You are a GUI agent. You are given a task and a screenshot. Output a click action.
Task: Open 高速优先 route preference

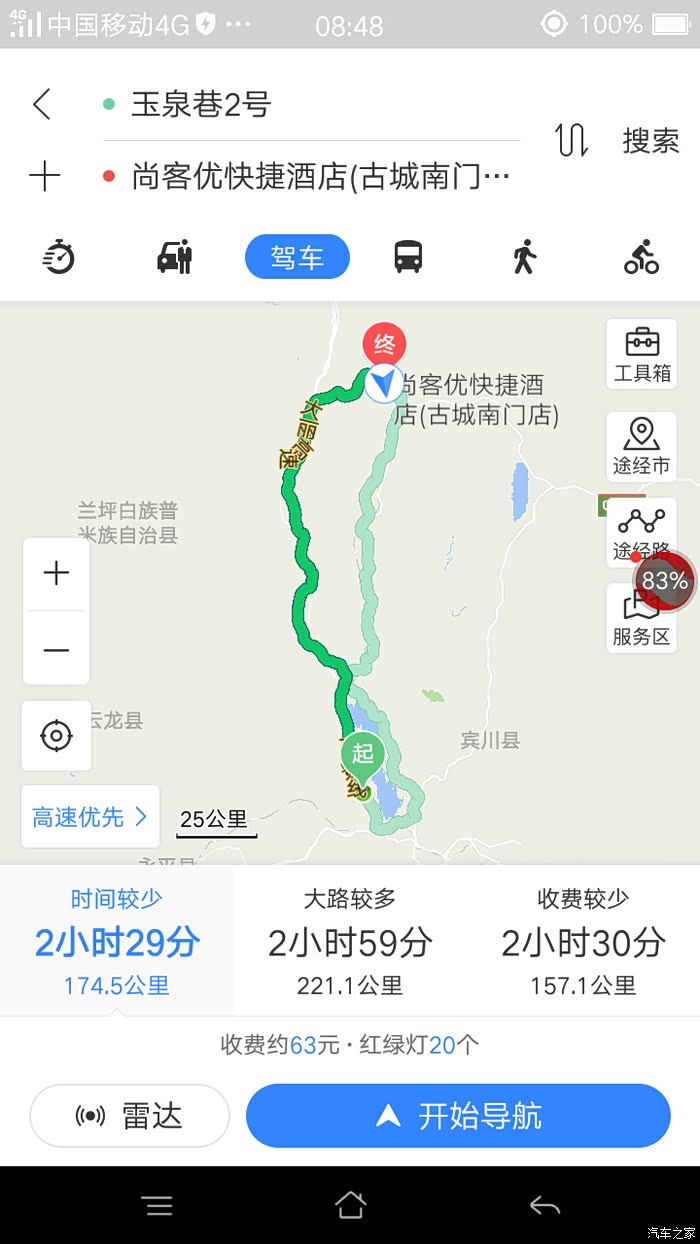[x=90, y=817]
